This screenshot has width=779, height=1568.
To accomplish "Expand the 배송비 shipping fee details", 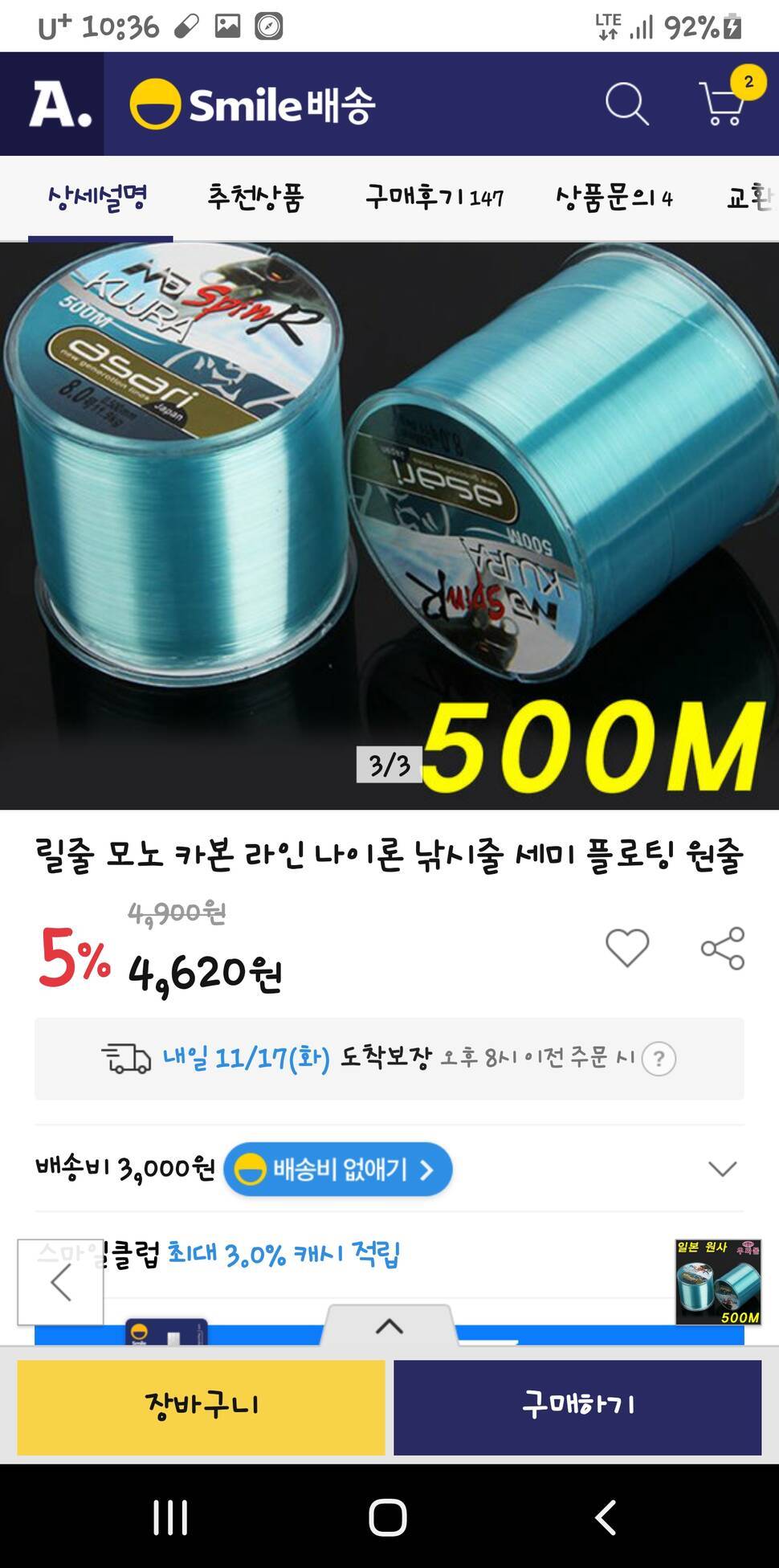I will pyautogui.click(x=723, y=1169).
